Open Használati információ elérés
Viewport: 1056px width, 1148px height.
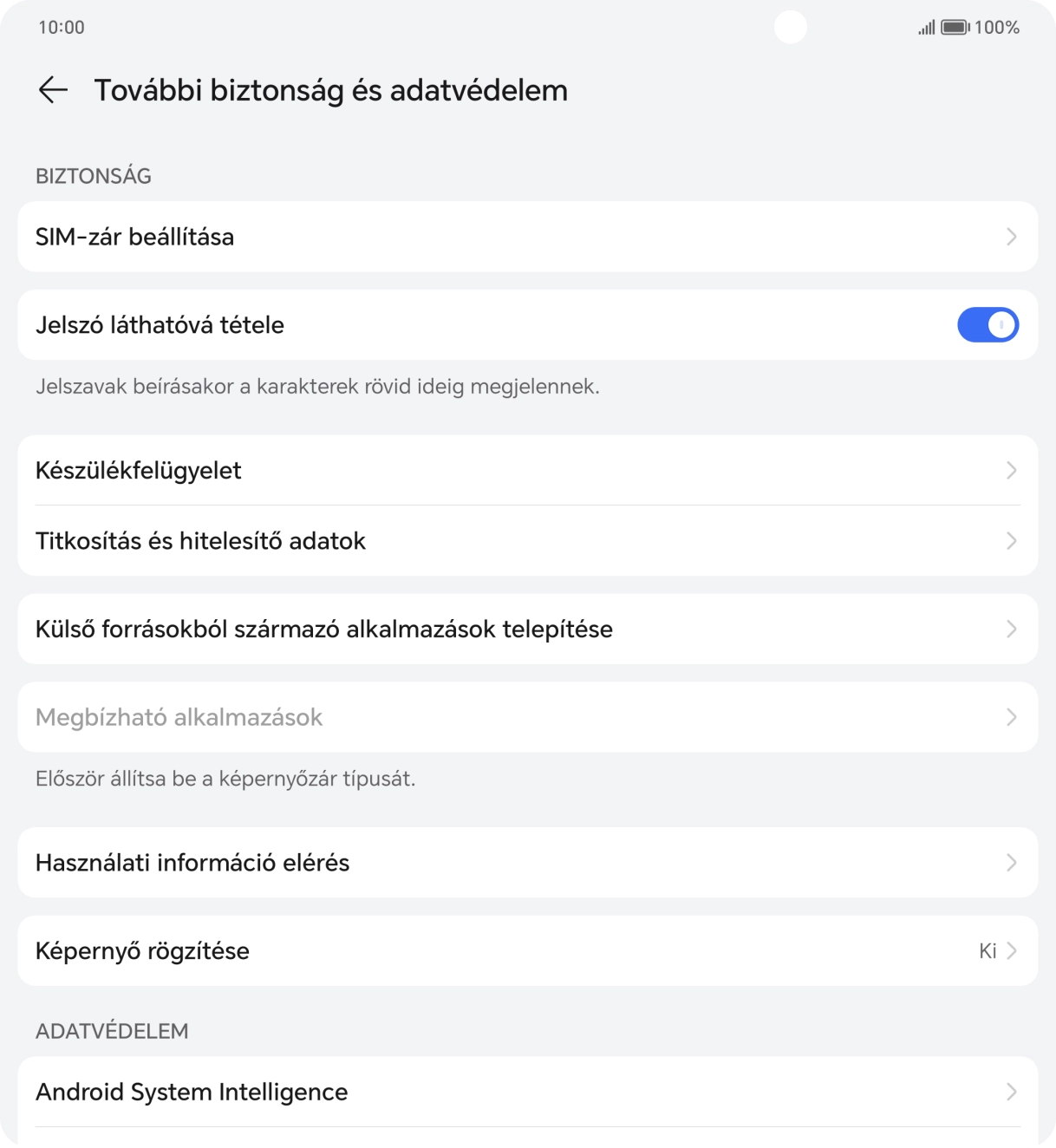tap(528, 863)
